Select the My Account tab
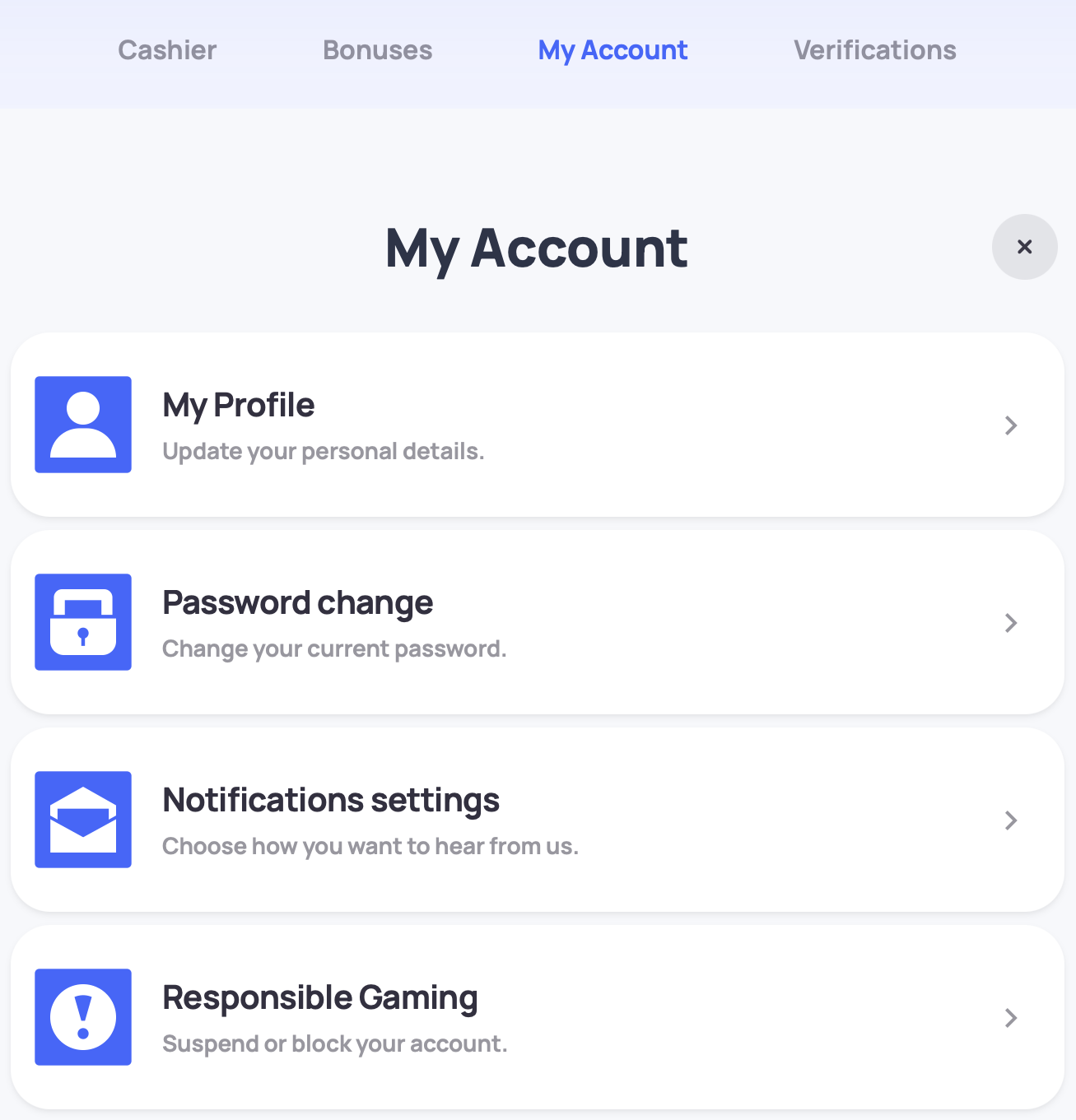Screen dimensions: 1076x1120 coord(613,50)
